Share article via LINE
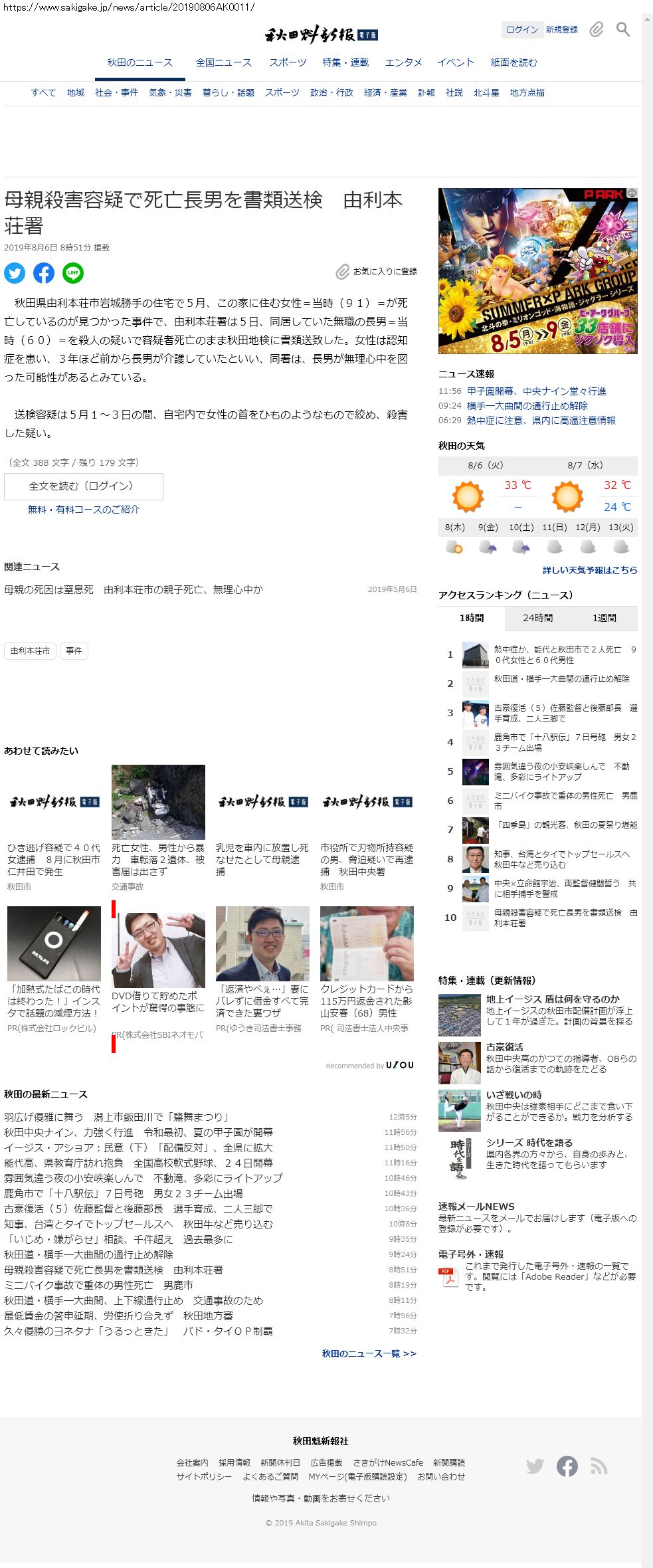The height and width of the screenshot is (1568, 653). click(73, 273)
